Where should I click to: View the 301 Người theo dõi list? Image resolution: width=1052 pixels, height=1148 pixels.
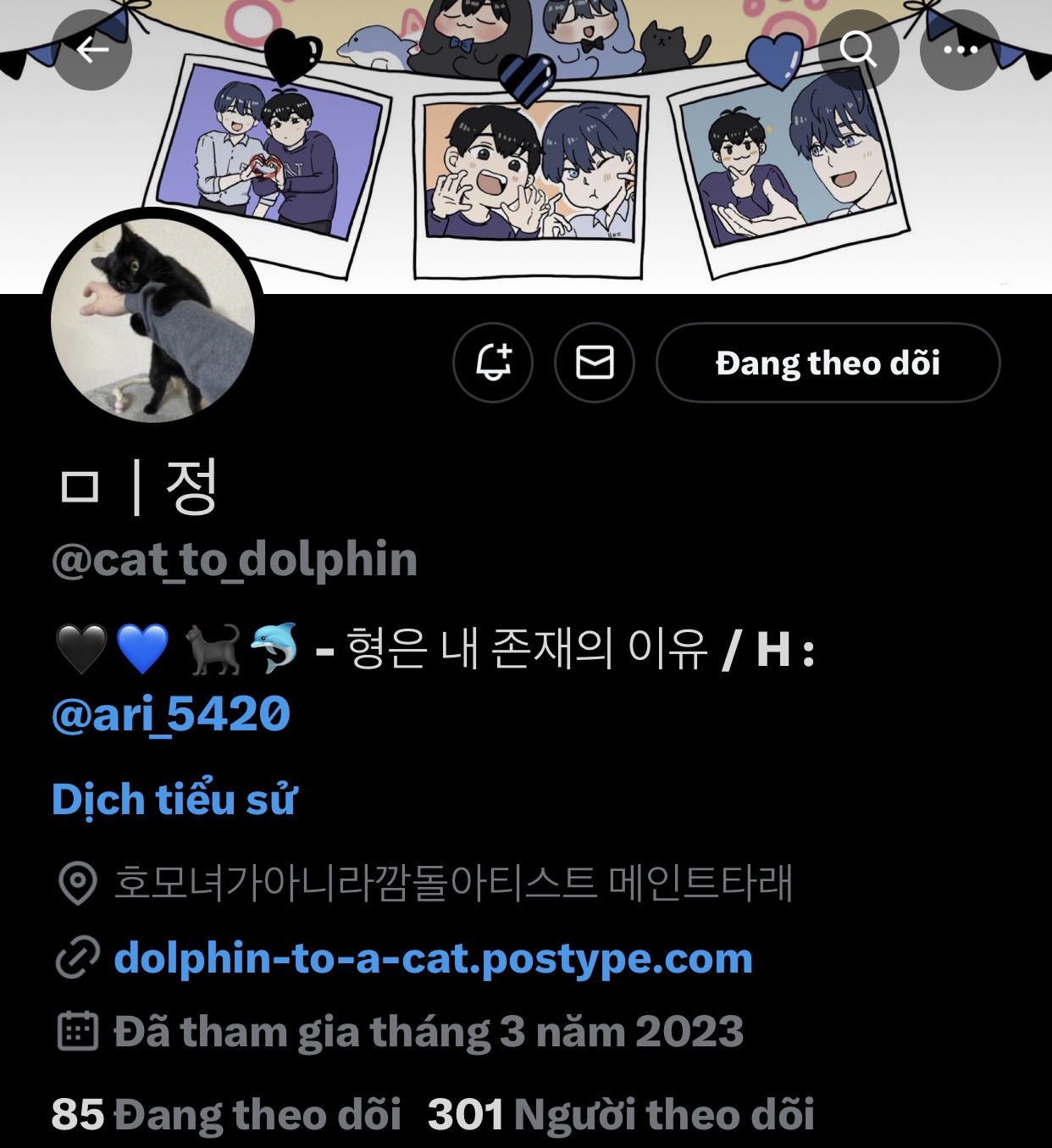pos(621,1114)
